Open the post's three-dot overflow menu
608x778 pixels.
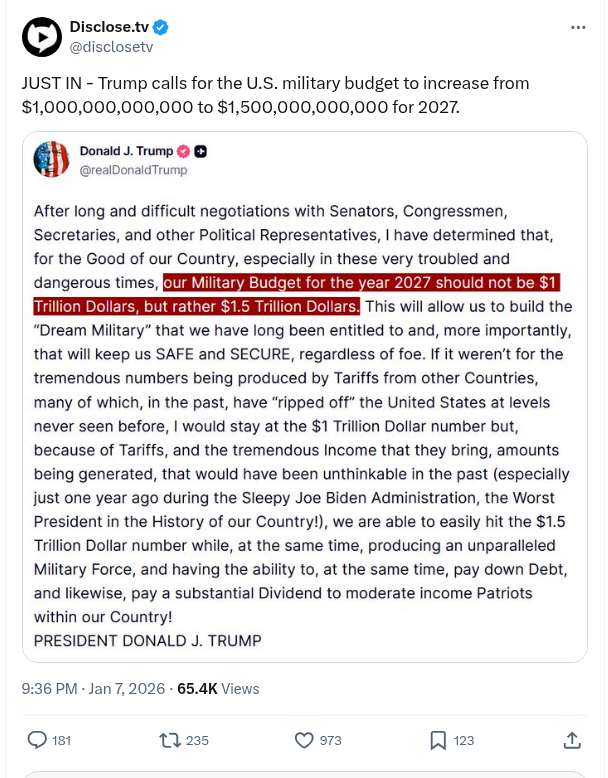578,27
